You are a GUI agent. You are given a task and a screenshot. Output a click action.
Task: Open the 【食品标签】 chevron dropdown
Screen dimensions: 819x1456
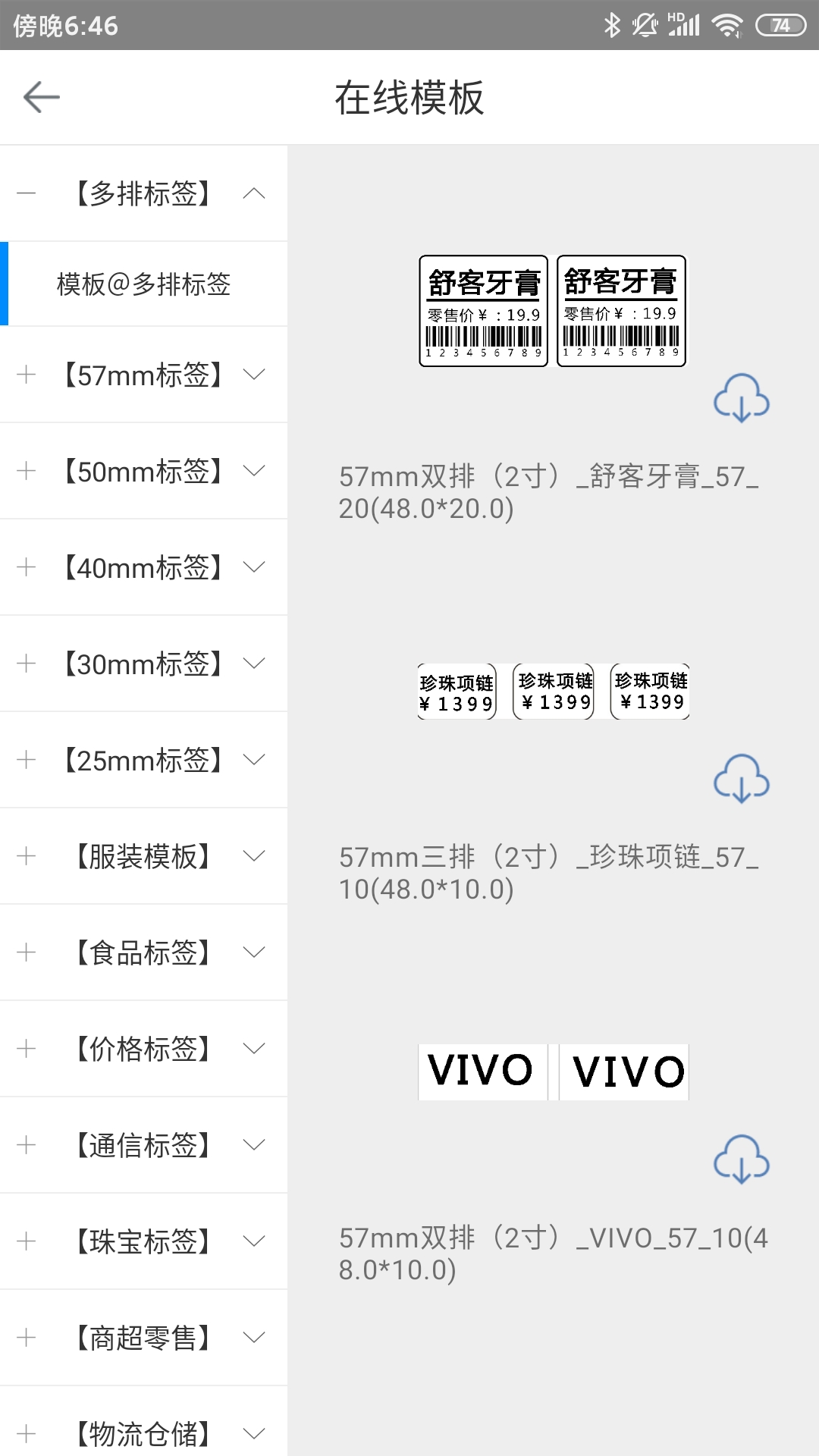[x=253, y=952]
